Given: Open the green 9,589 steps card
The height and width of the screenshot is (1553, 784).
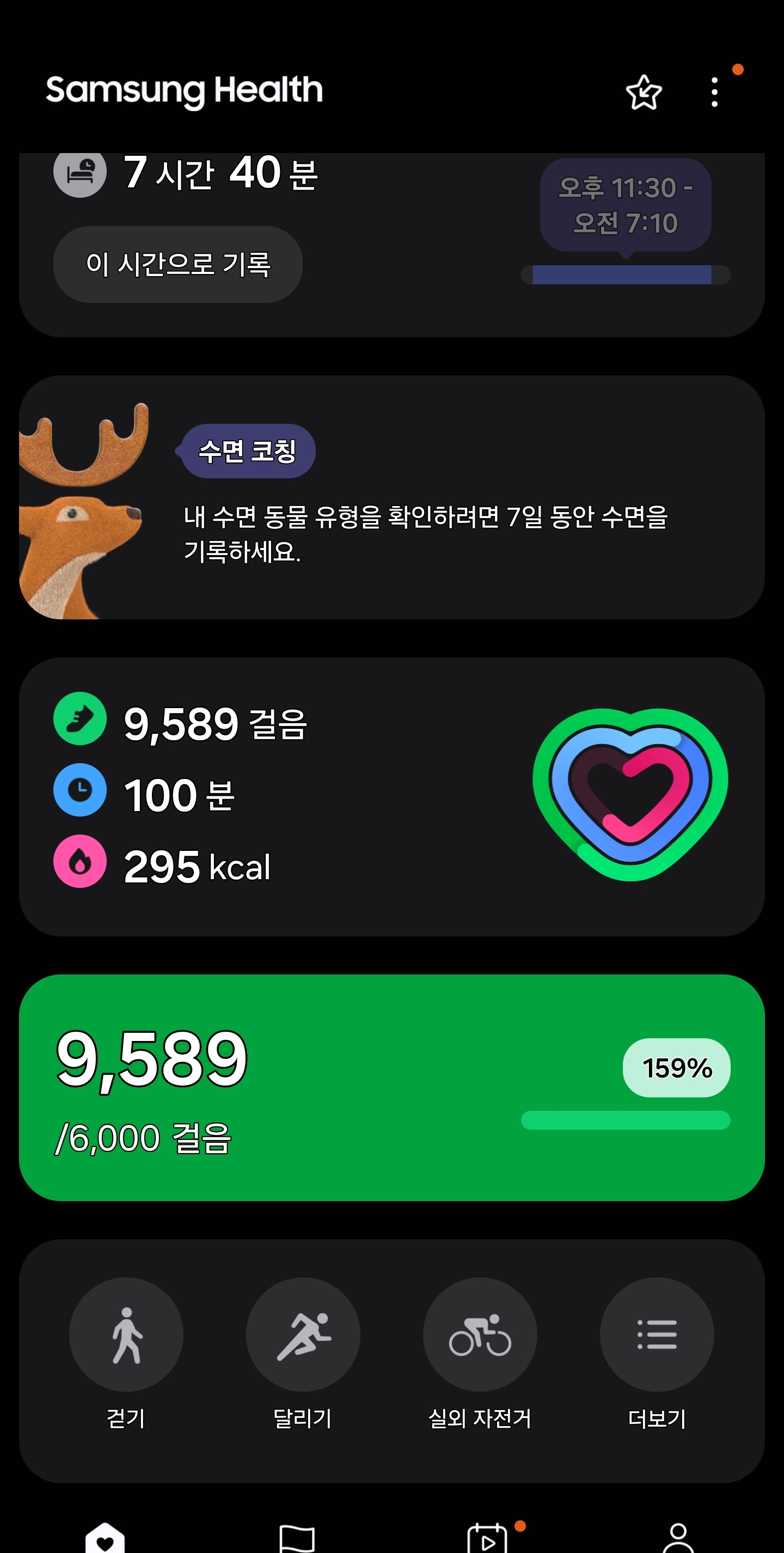Looking at the screenshot, I should [x=391, y=1087].
